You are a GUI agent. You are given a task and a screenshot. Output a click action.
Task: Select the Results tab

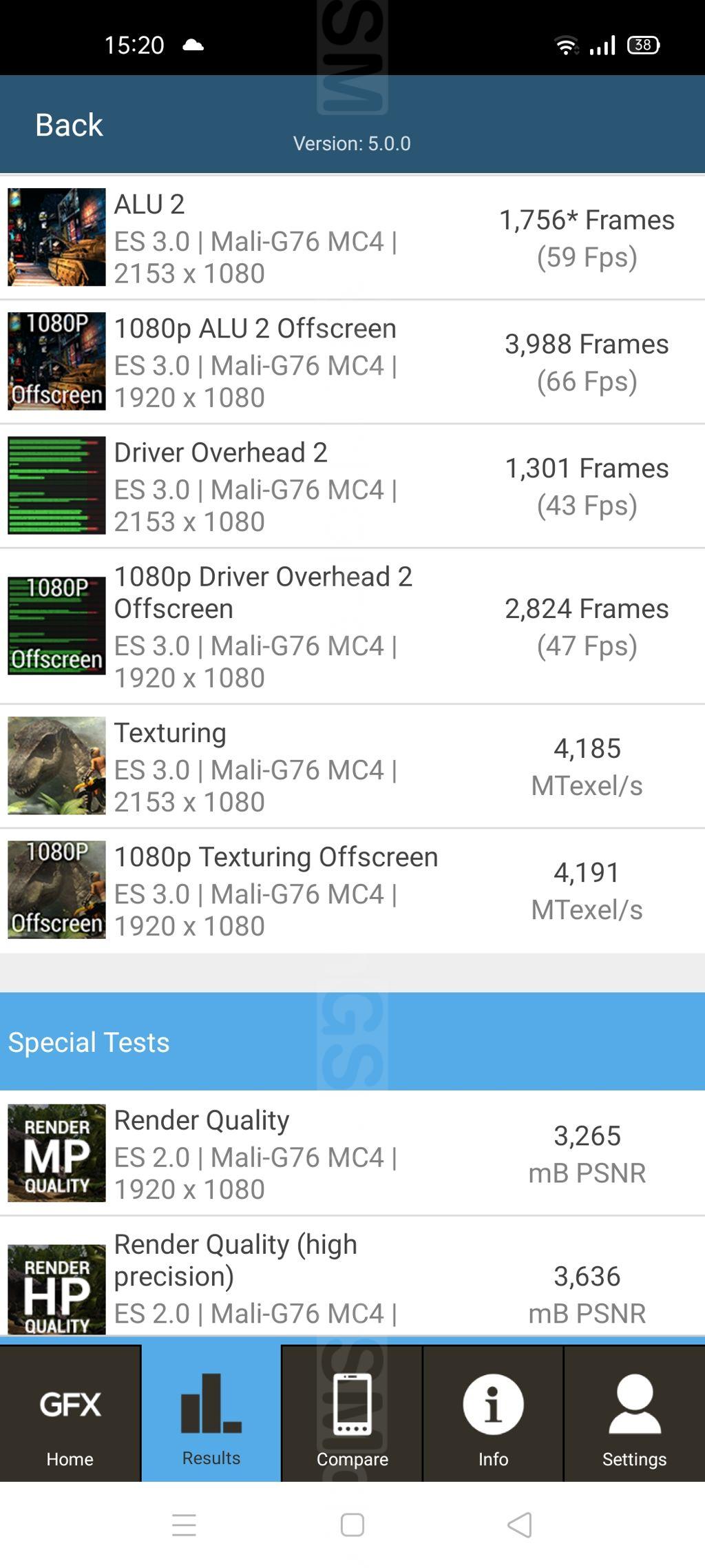(x=211, y=1414)
